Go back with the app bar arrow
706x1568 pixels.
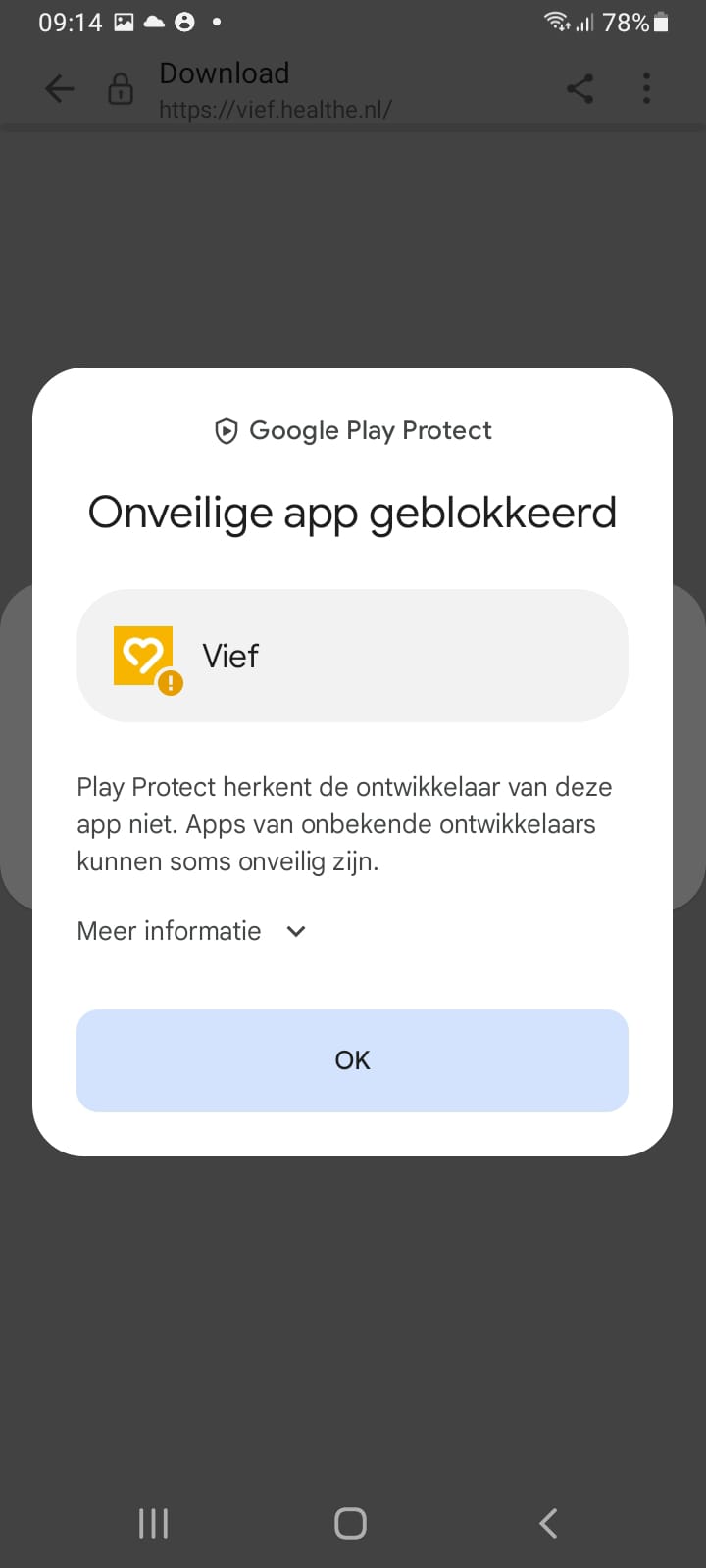pos(60,89)
